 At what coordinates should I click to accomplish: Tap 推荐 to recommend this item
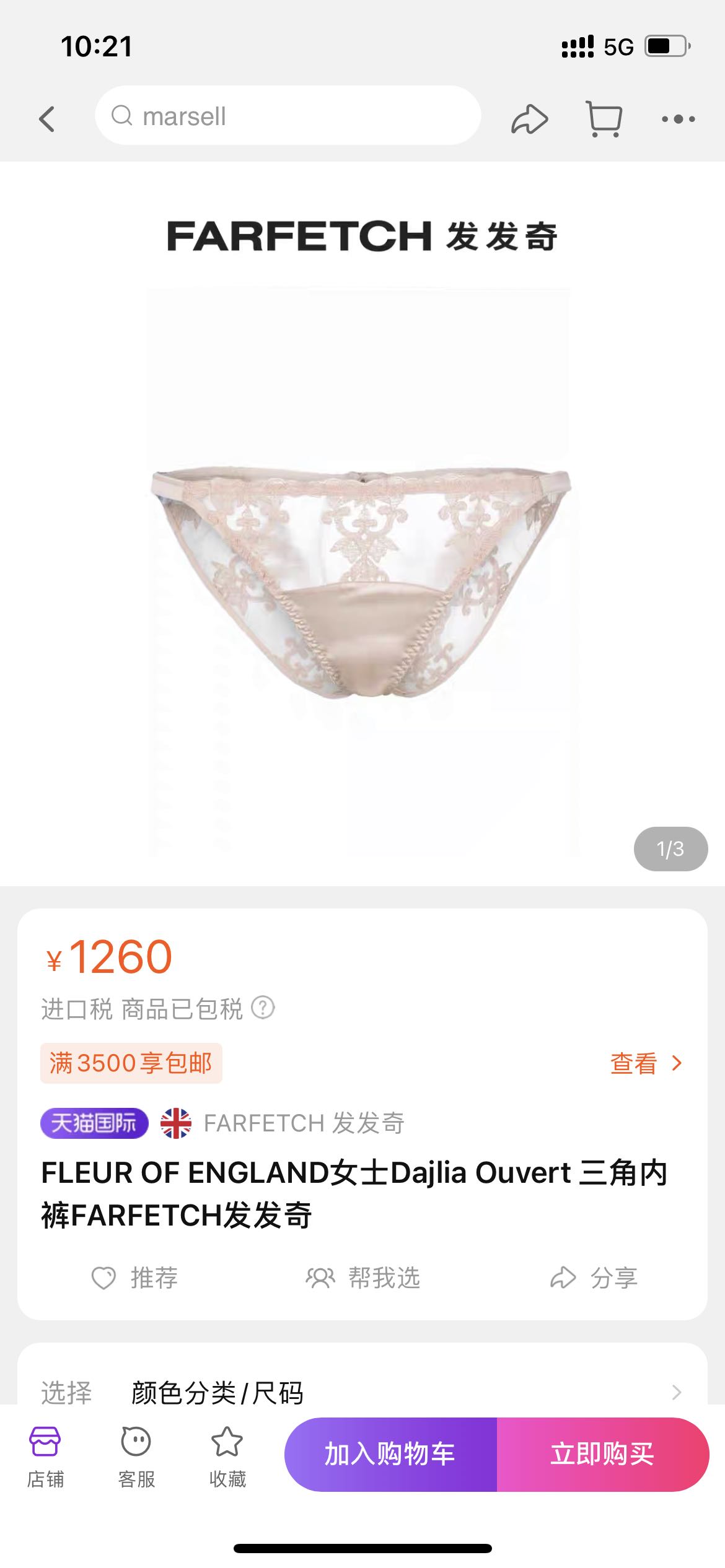(x=135, y=1278)
